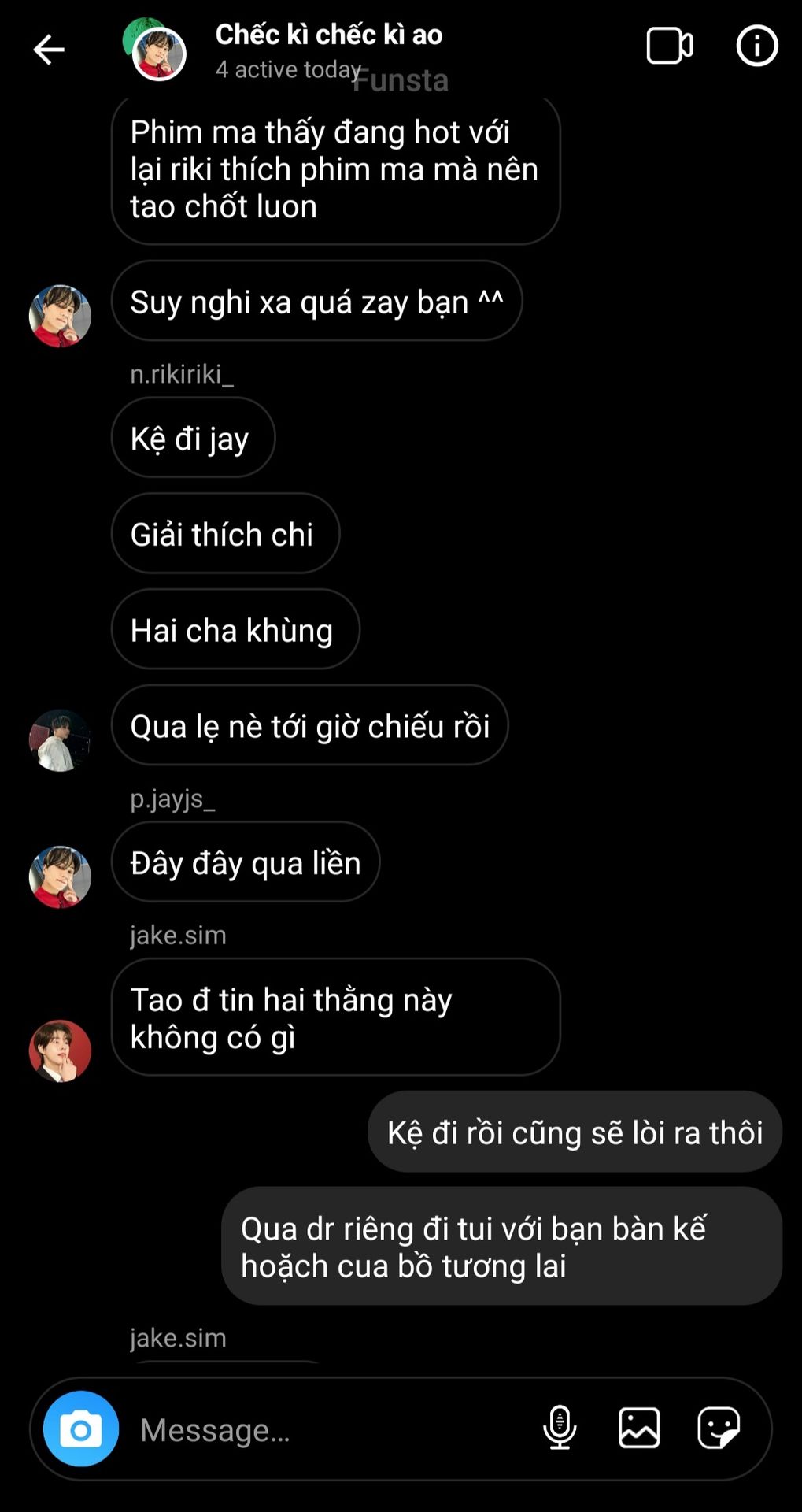
Task: Start a video call with the group
Action: coord(669,46)
